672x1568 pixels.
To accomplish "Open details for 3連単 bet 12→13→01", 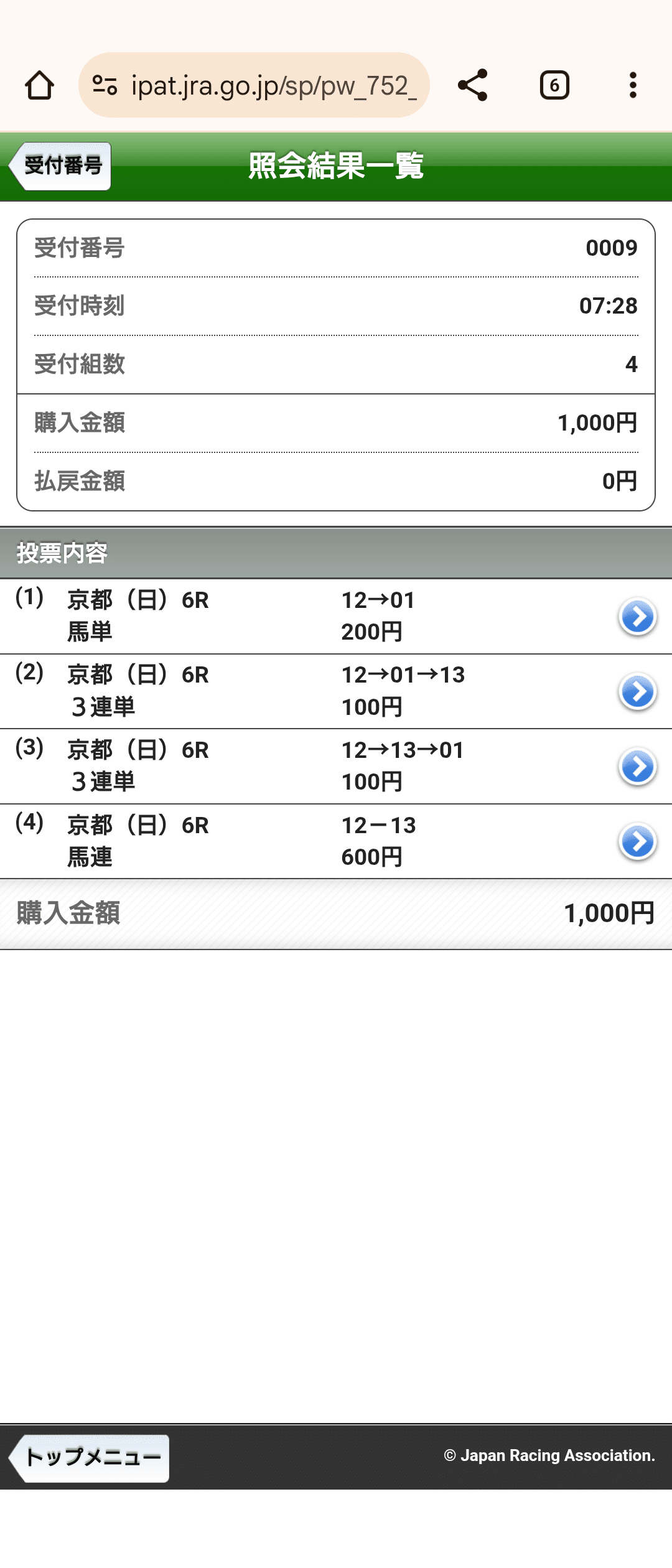I will (637, 765).
